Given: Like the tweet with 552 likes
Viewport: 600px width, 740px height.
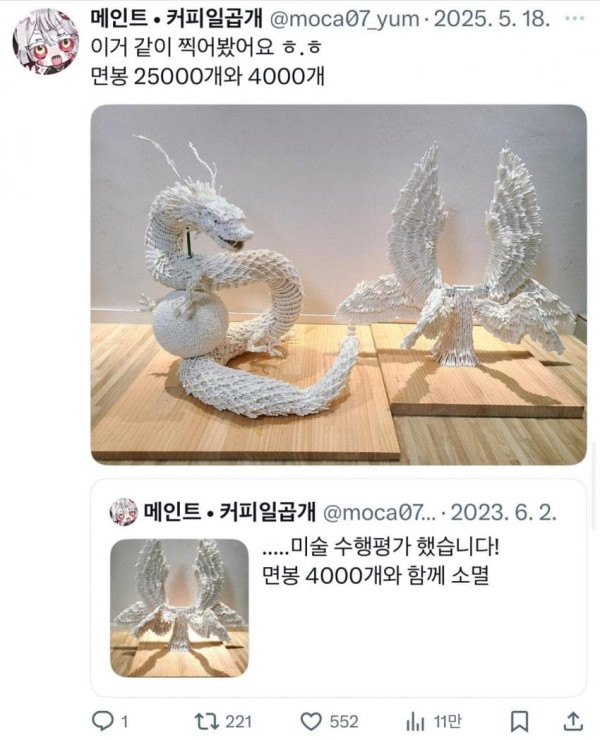Looking at the screenshot, I should point(312,720).
